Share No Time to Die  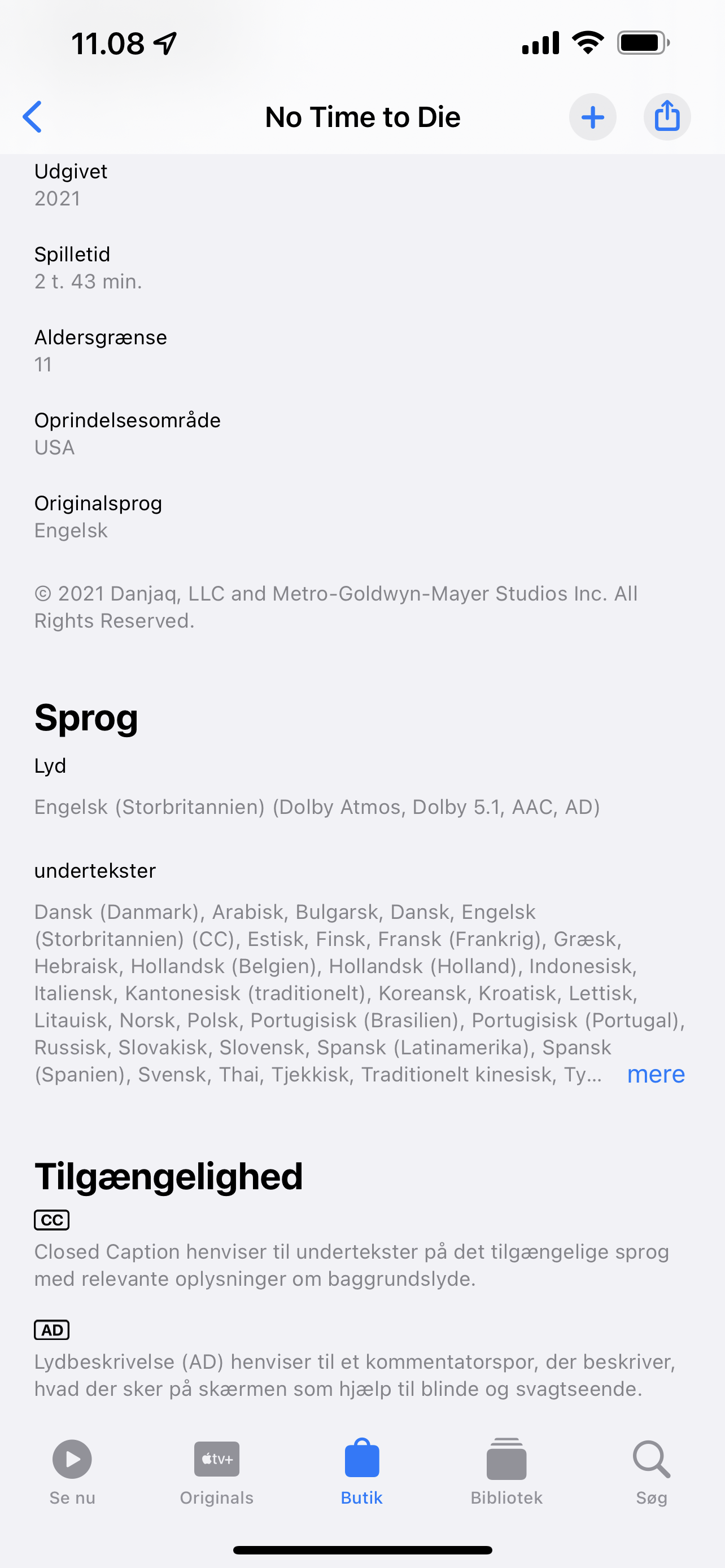click(x=667, y=117)
